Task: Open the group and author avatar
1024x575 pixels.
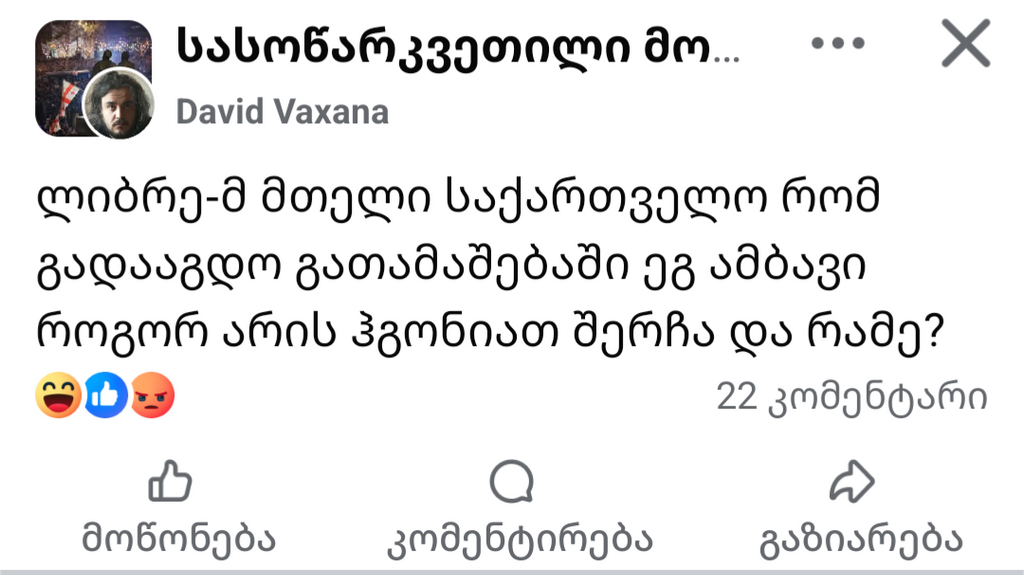Action: tap(94, 80)
